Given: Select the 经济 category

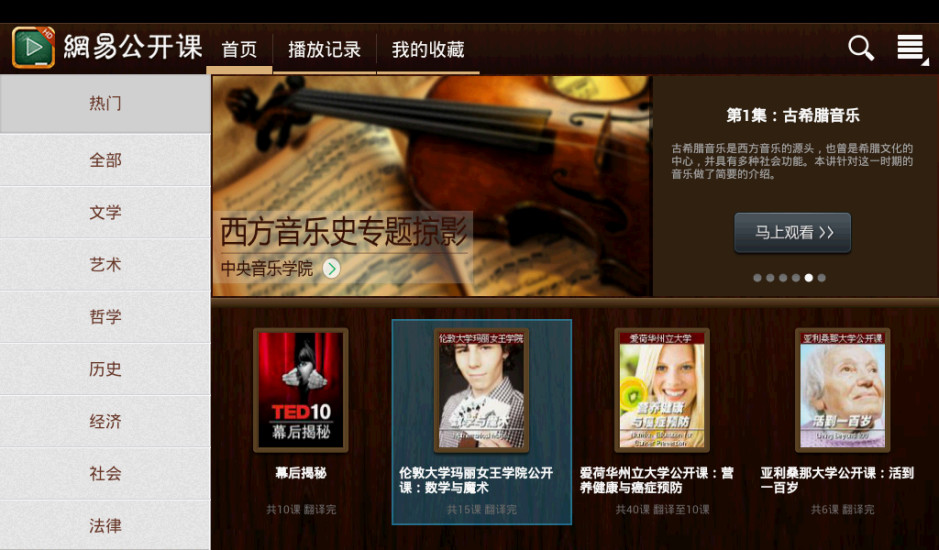Looking at the screenshot, I should pos(105,422).
